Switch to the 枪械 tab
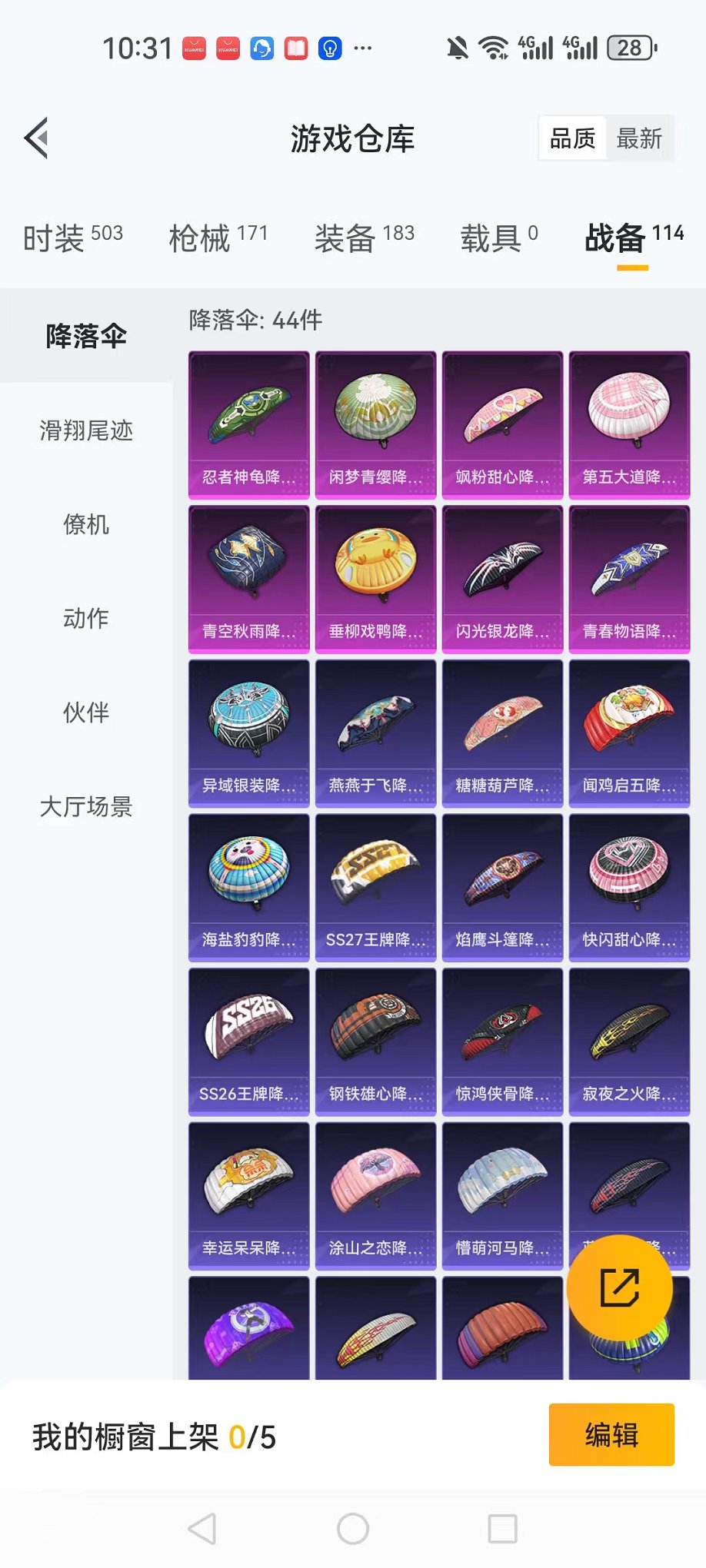706x1568 pixels. (x=218, y=238)
